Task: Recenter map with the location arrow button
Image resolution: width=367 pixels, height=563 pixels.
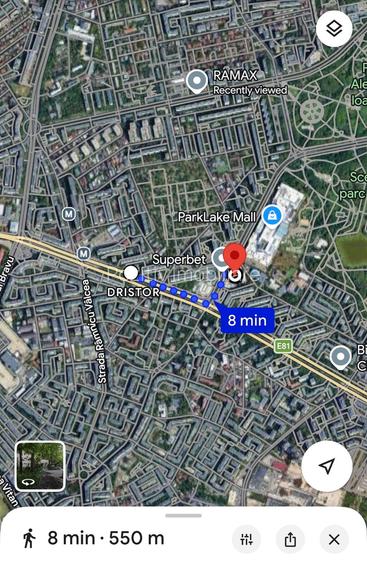Action: [327, 466]
